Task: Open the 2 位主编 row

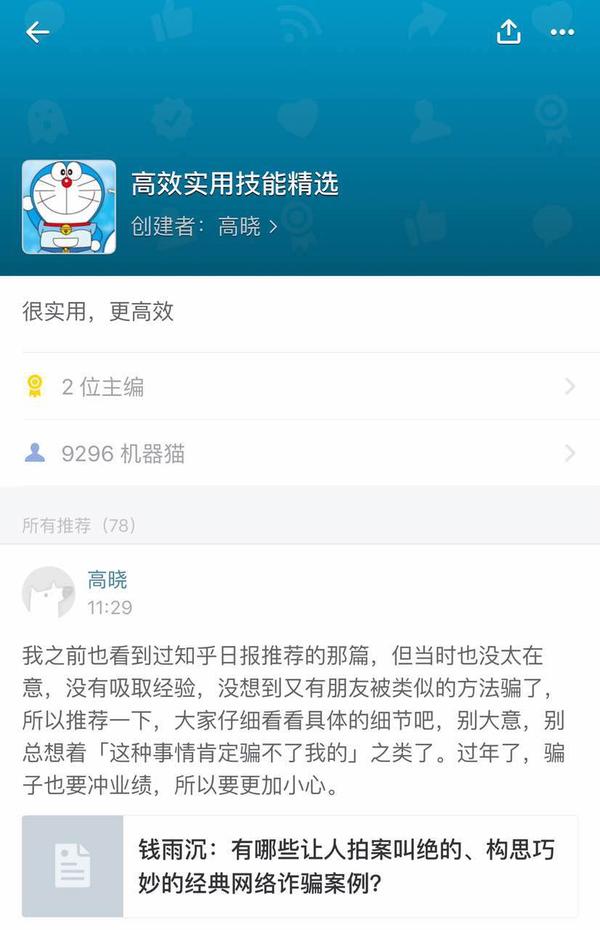Action: pos(300,387)
